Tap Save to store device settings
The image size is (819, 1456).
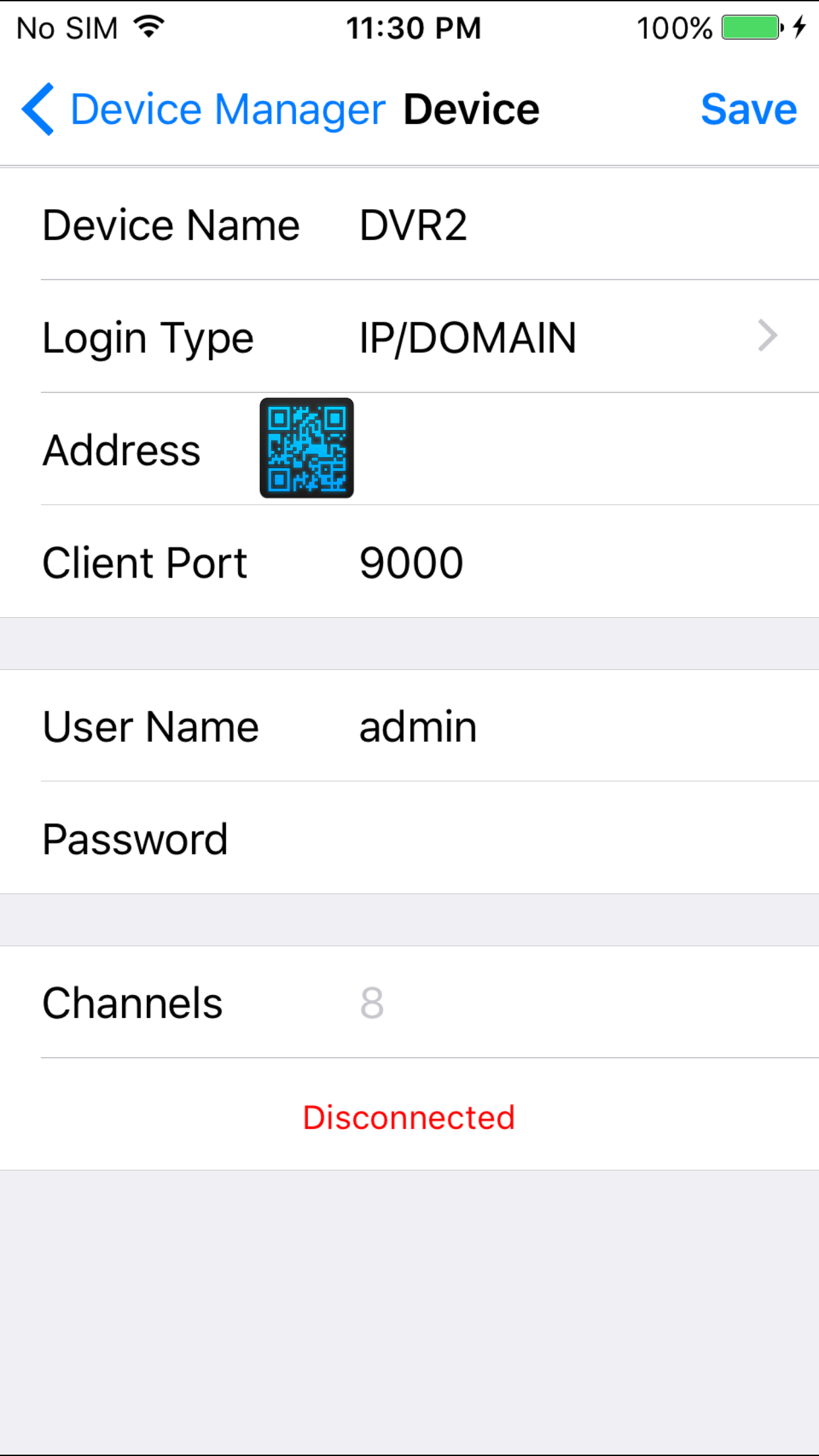tap(748, 108)
